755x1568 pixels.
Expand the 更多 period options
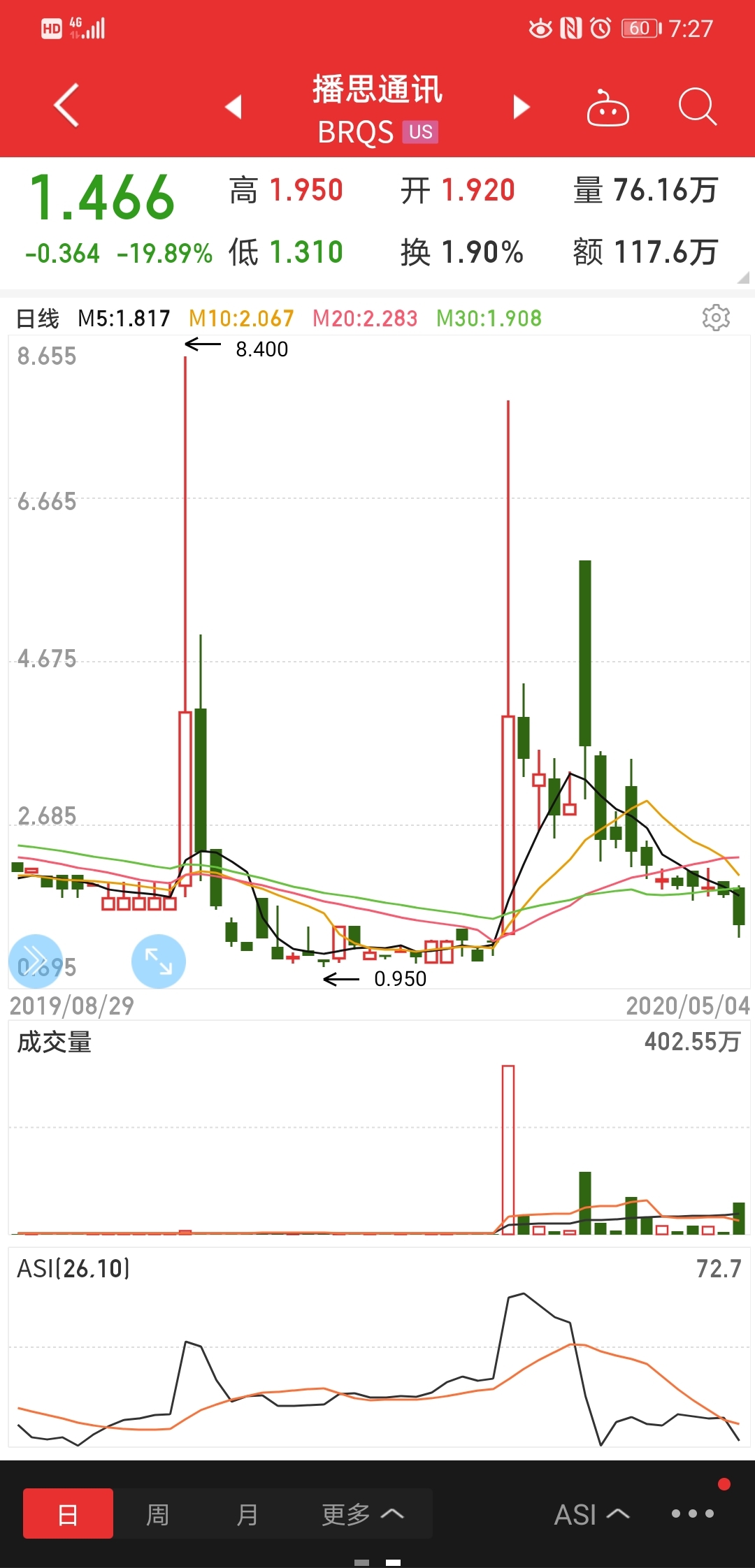point(362,1513)
